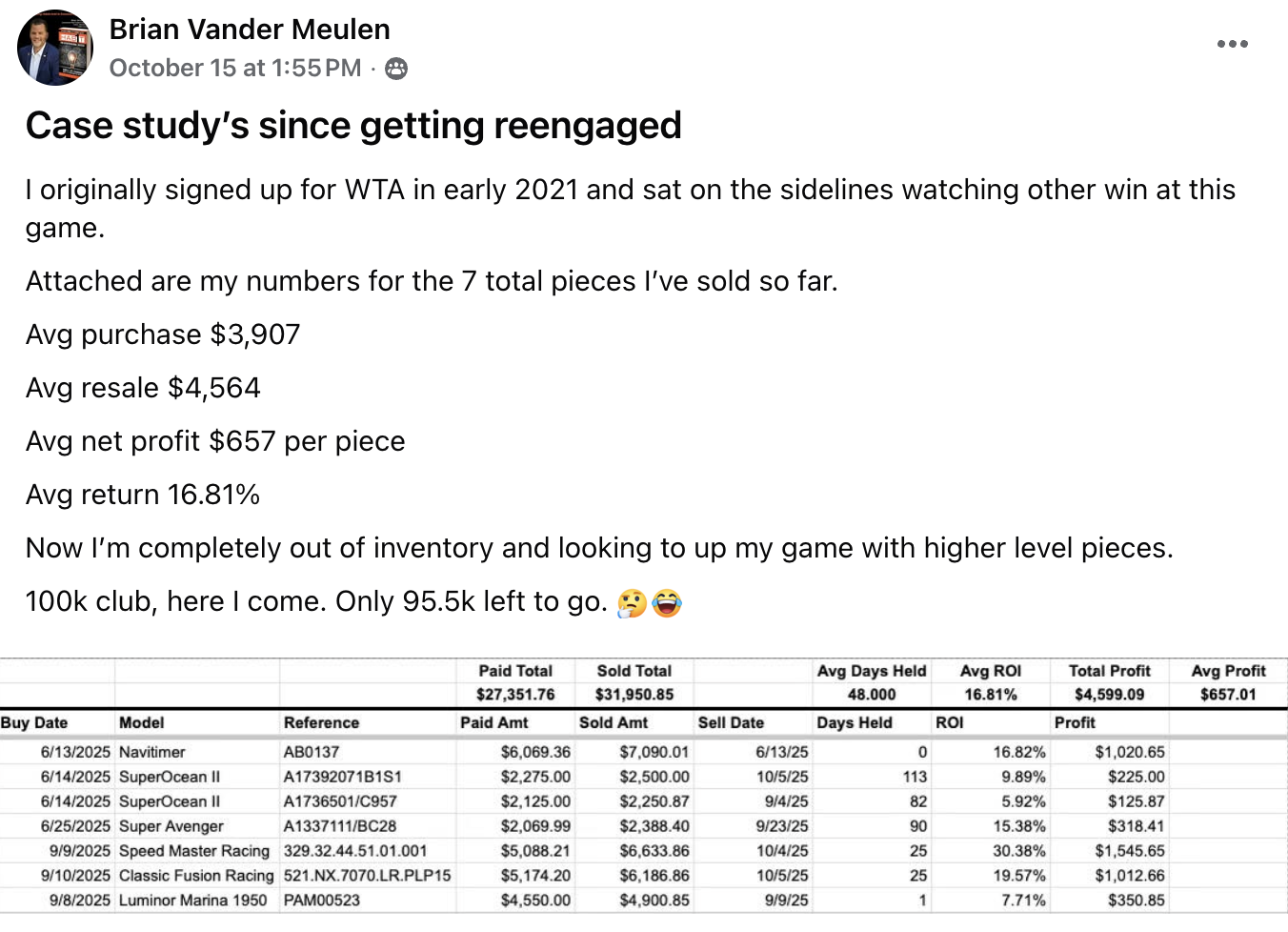1288x932 pixels.
Task: Open the post's three-dot options menu
Action: (1232, 44)
